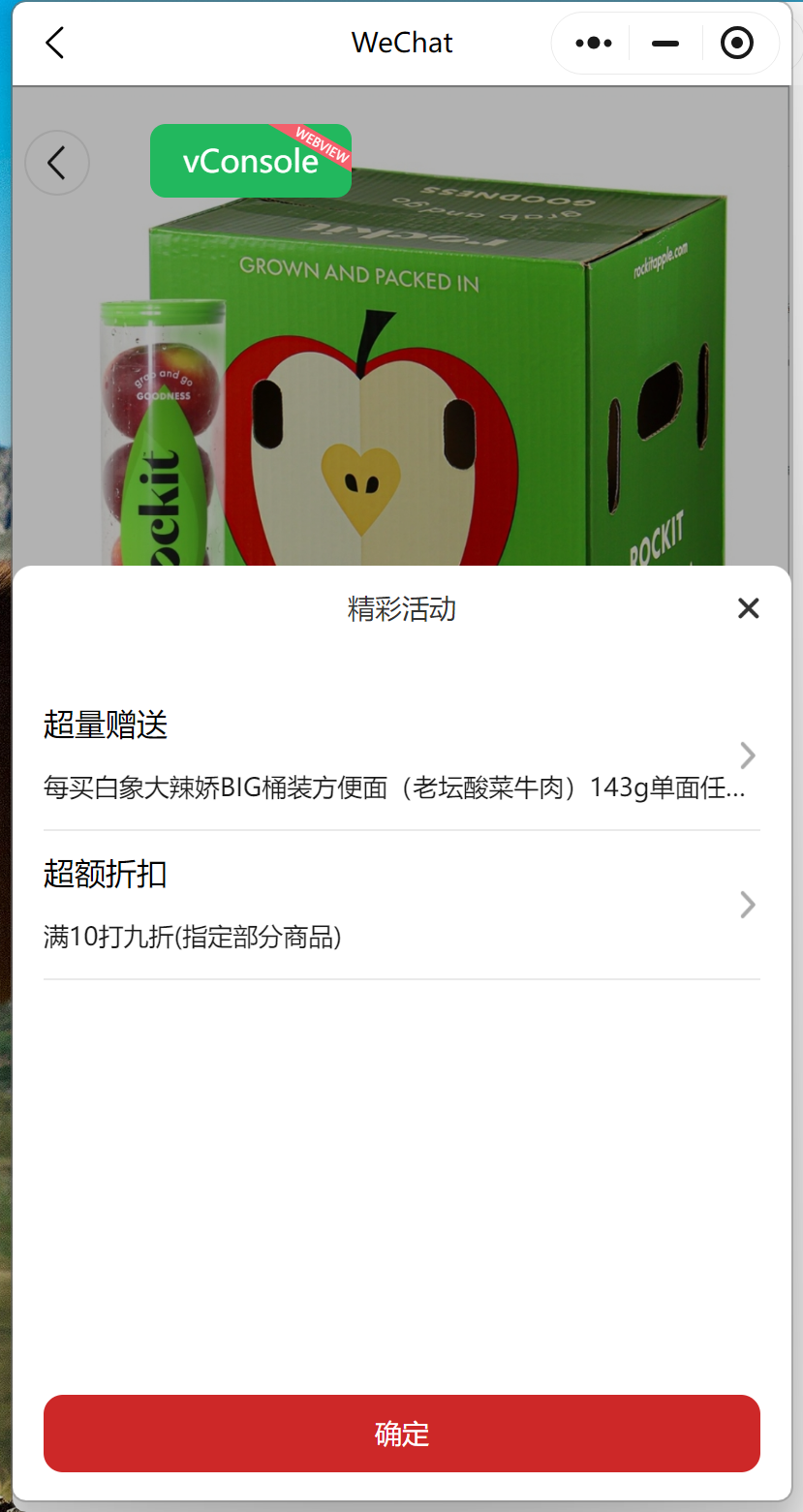Minimize the mini program window
Viewport: 803px width, 1512px height.
click(665, 44)
